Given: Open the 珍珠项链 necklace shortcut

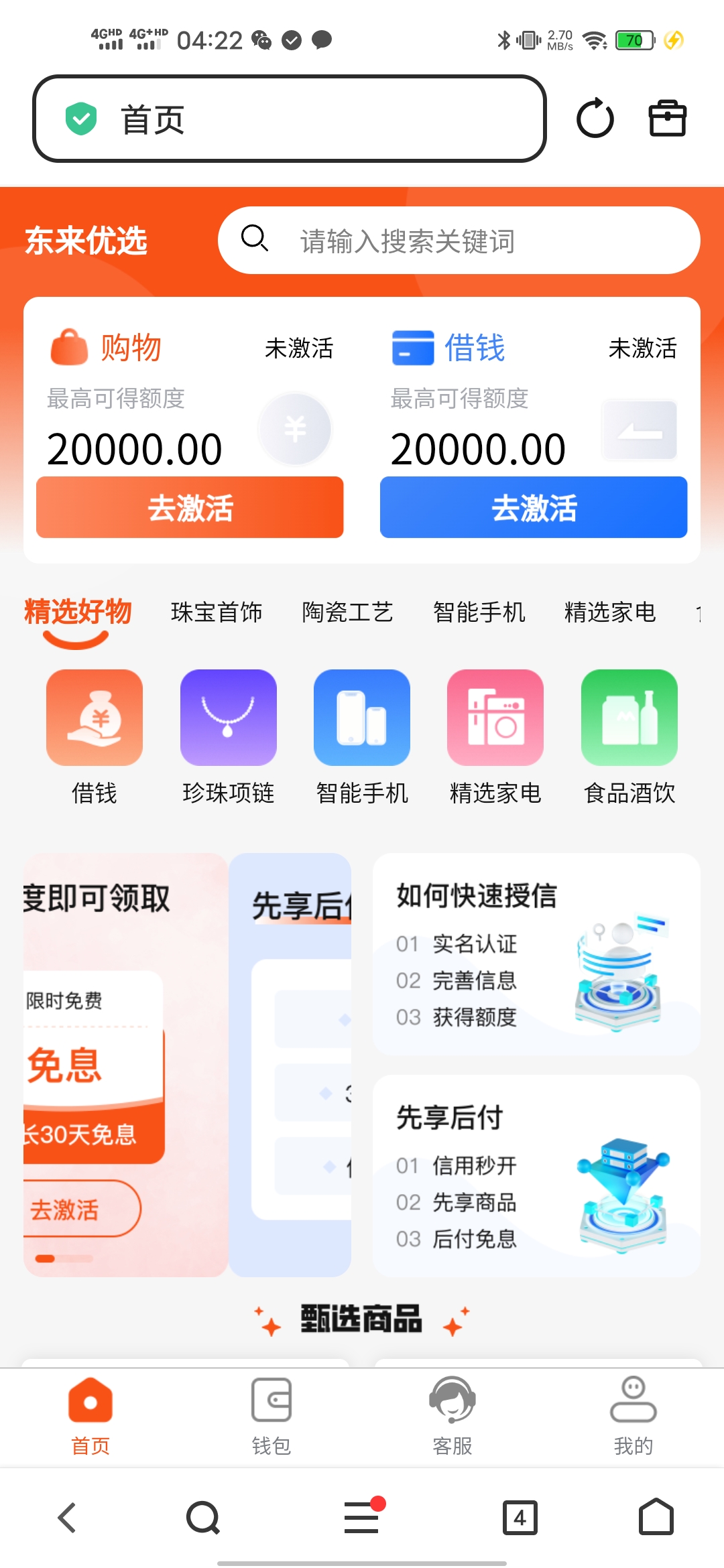Looking at the screenshot, I should tap(228, 736).
